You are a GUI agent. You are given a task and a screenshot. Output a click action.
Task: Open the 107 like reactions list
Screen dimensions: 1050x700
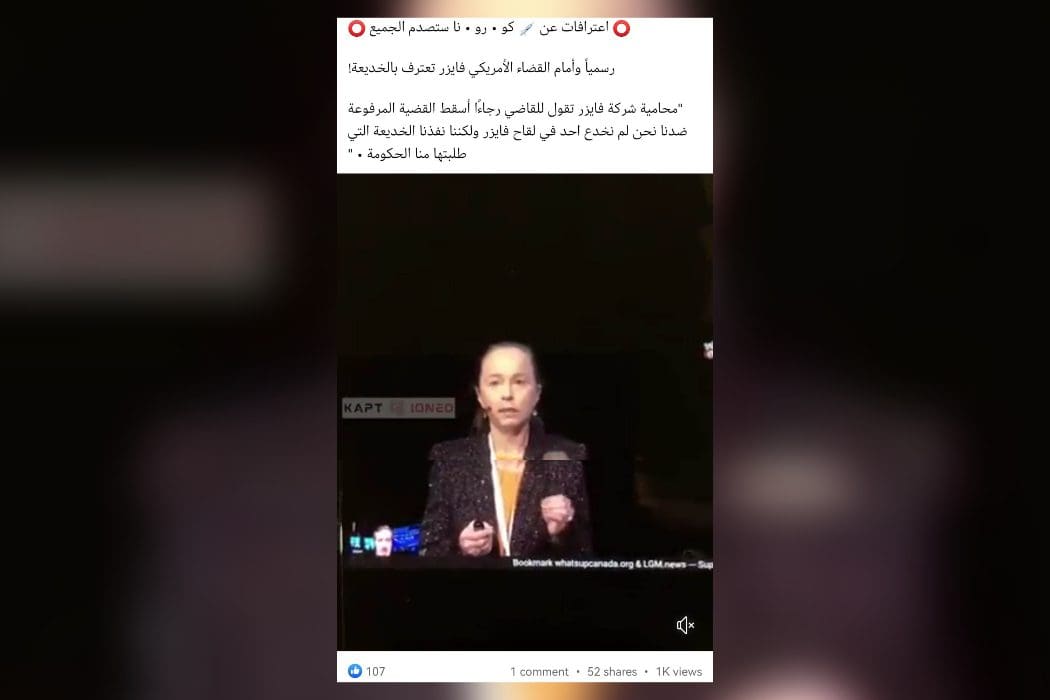pyautogui.click(x=367, y=671)
